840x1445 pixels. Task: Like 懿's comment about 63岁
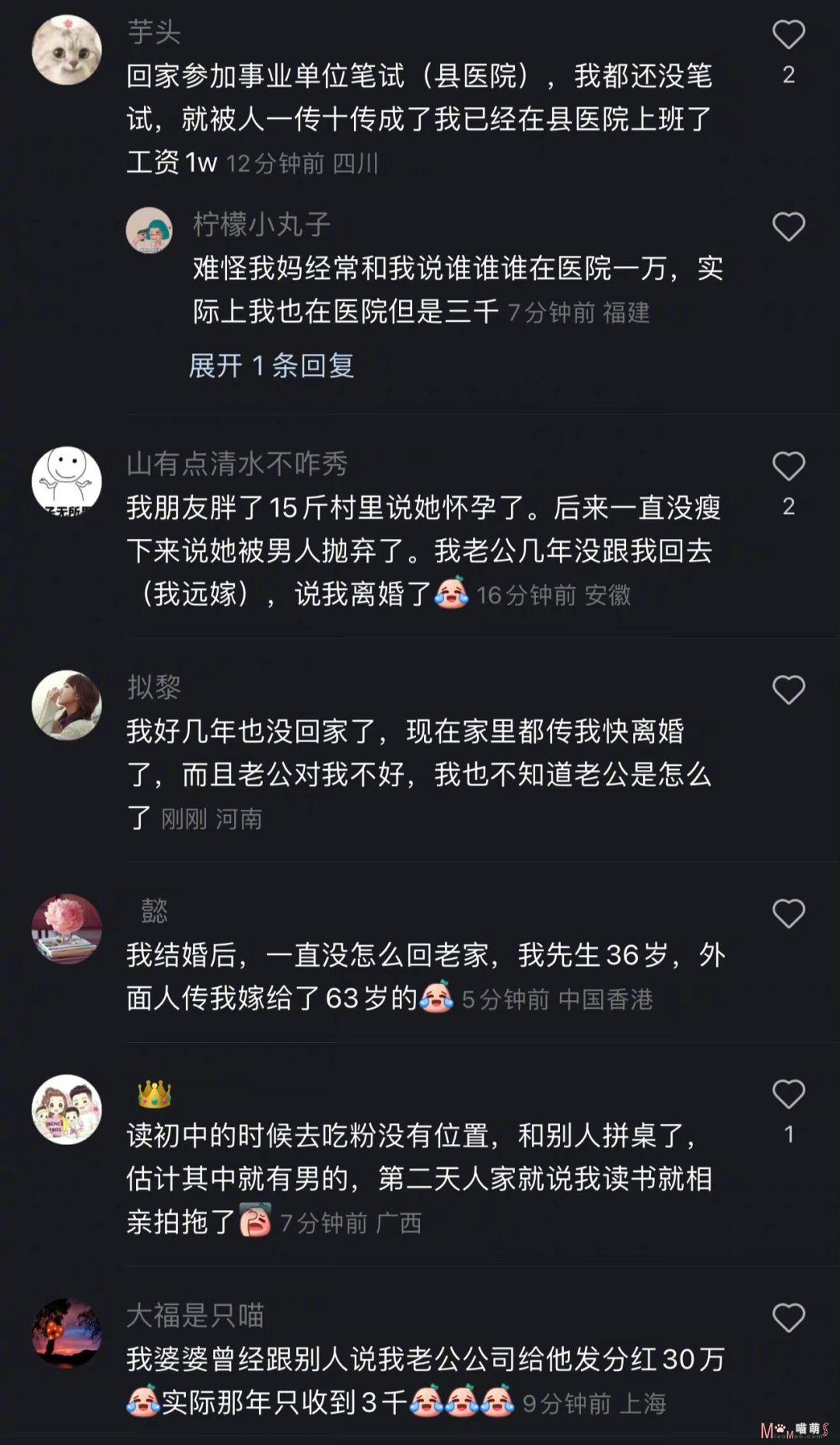click(x=788, y=914)
